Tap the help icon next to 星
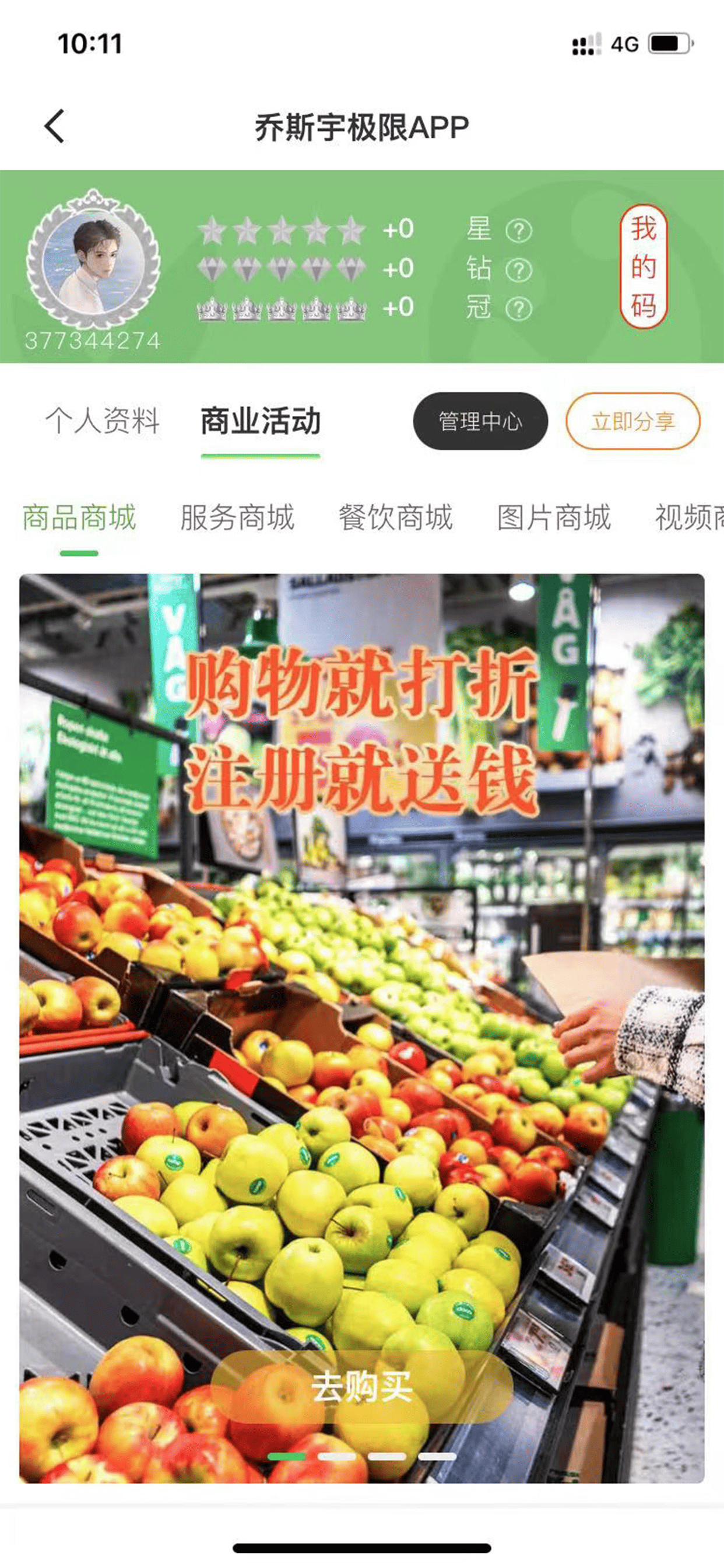The image size is (724, 1568). [x=519, y=230]
